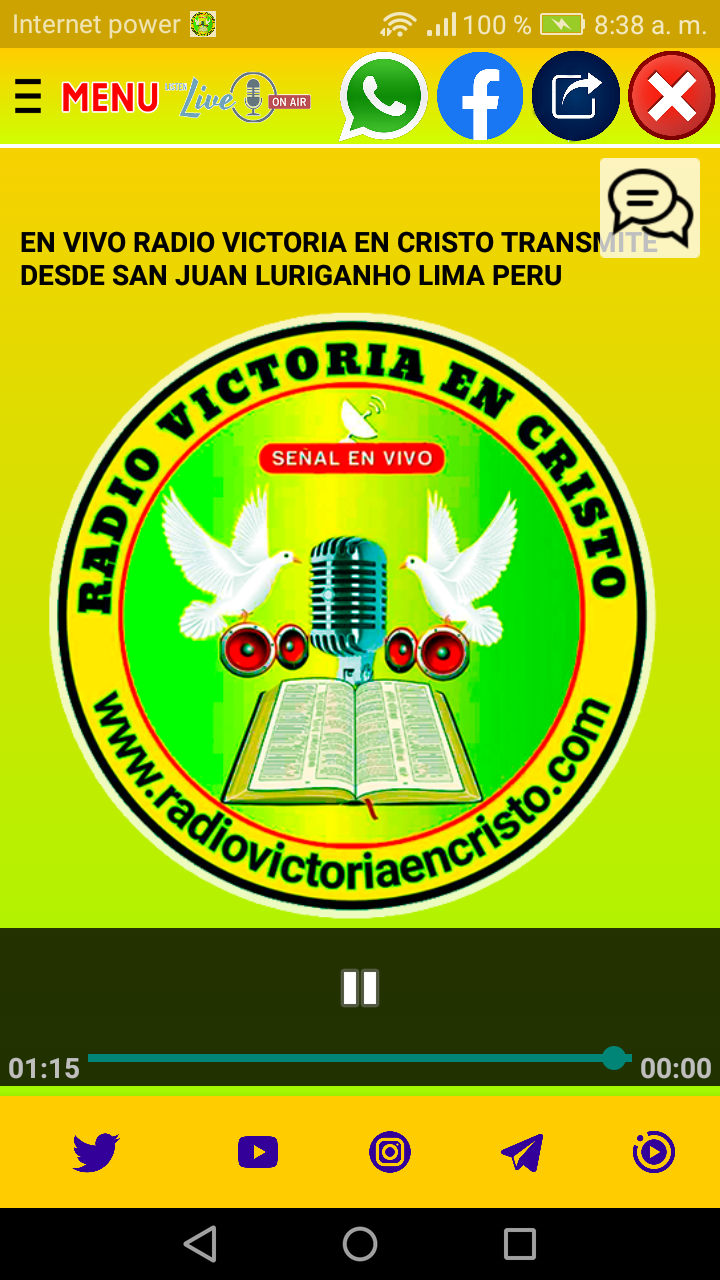Open the hamburger MENU

click(88, 97)
